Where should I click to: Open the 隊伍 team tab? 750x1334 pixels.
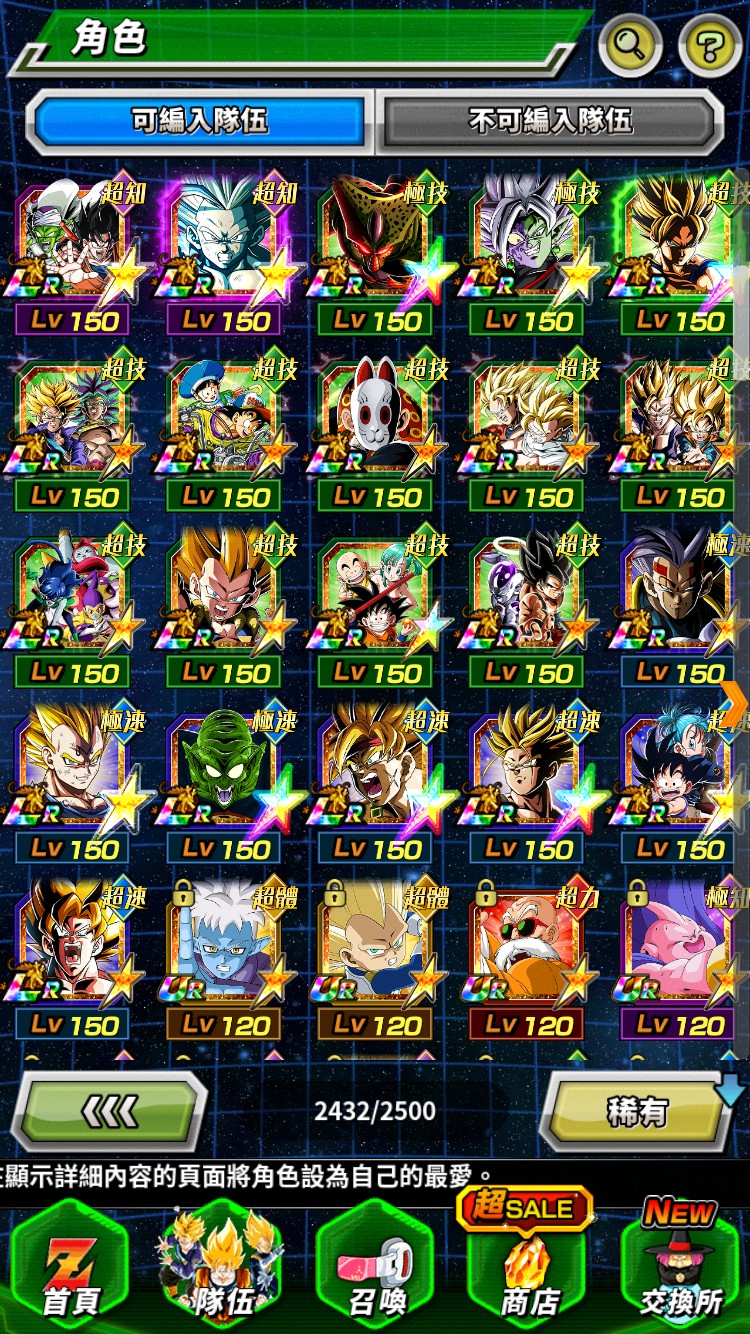[x=222, y=1266]
